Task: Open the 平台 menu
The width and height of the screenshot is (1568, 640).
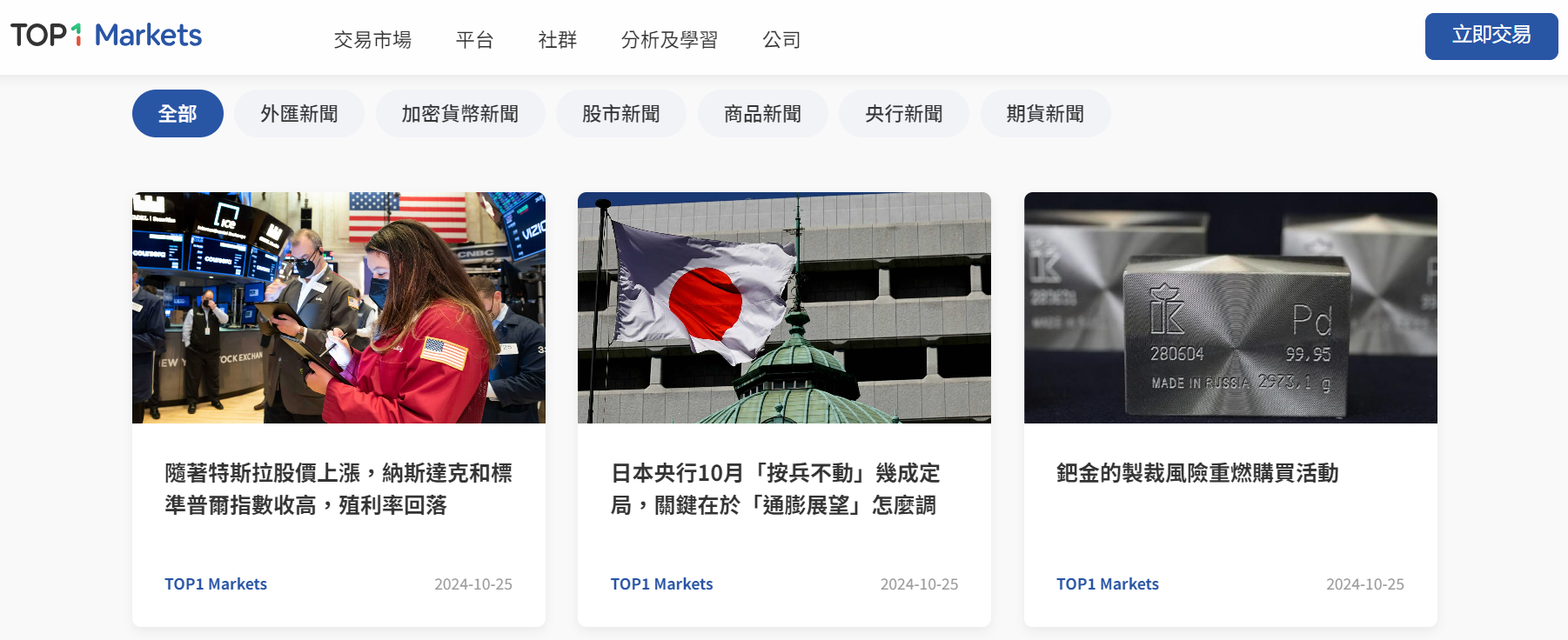Action: (x=474, y=40)
